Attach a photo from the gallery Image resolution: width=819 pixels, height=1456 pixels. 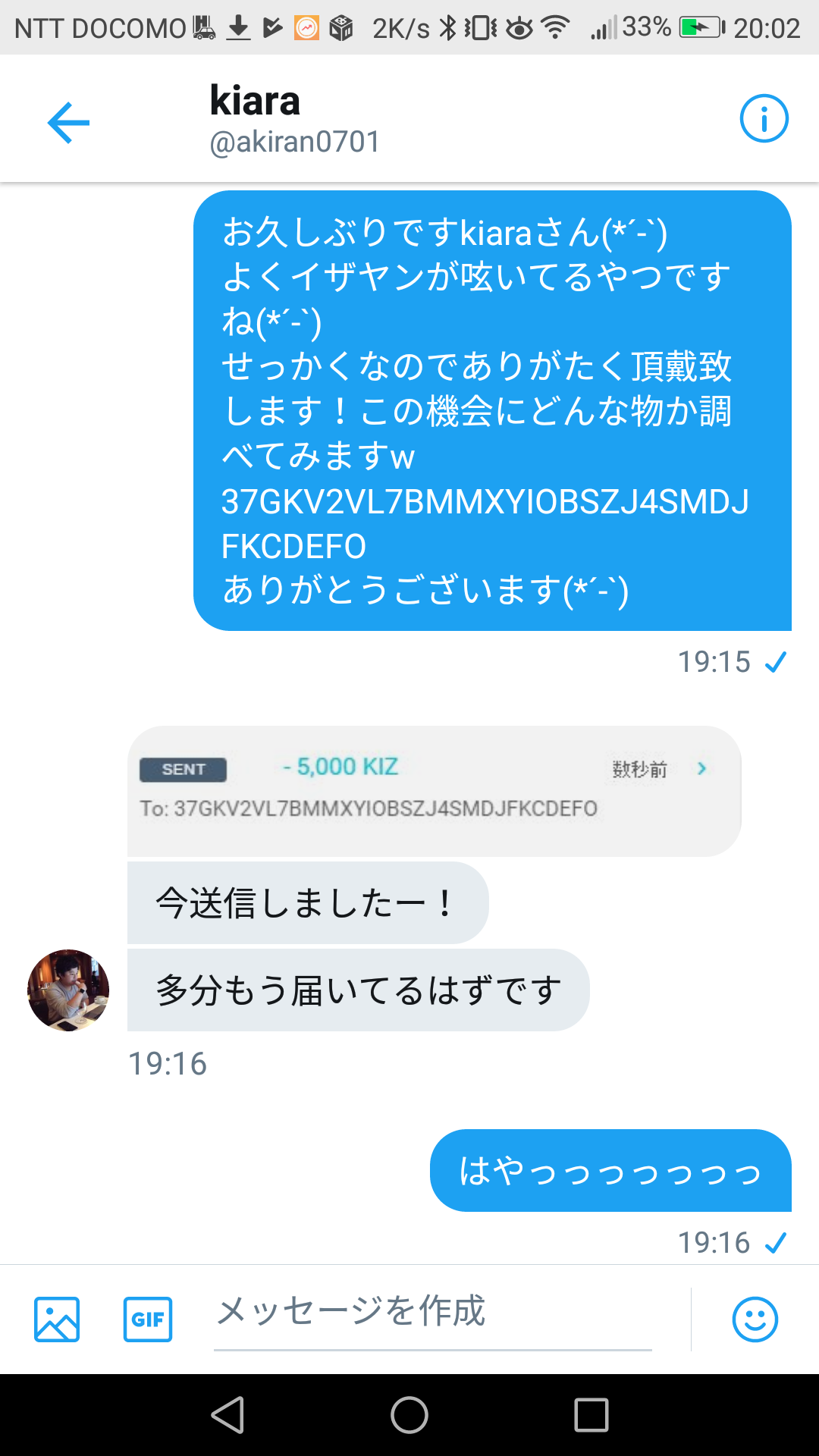[x=57, y=1319]
